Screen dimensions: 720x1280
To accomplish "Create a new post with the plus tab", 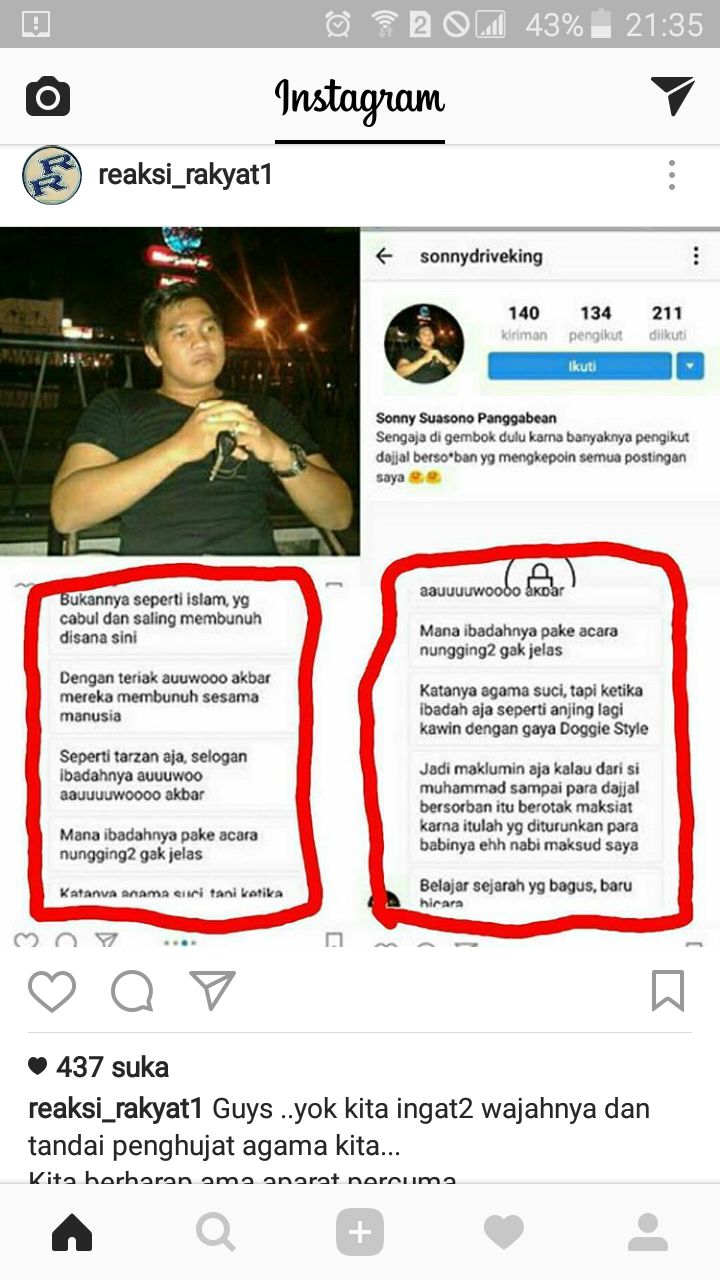I will point(360,1232).
